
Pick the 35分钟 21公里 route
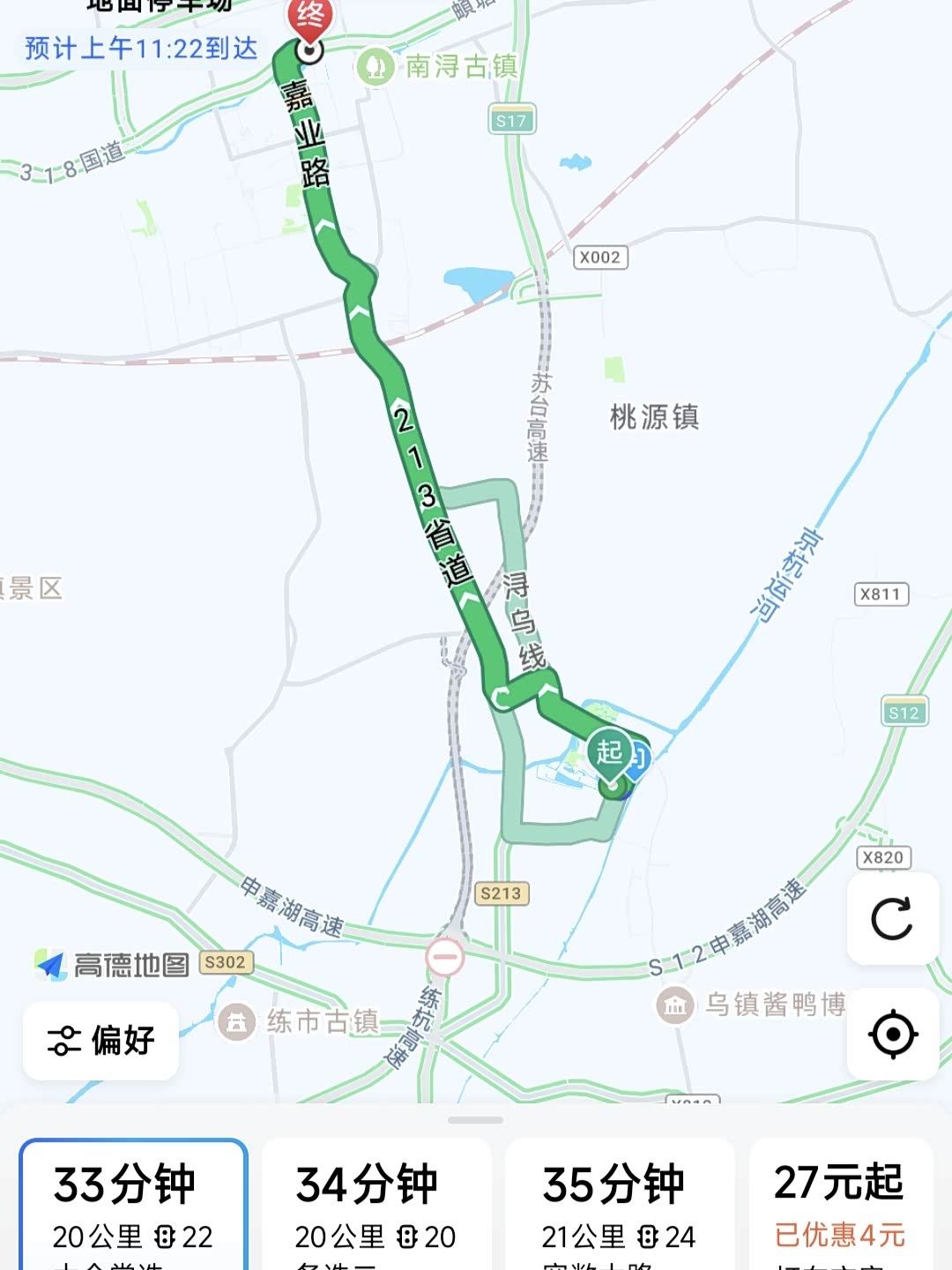point(620,1205)
